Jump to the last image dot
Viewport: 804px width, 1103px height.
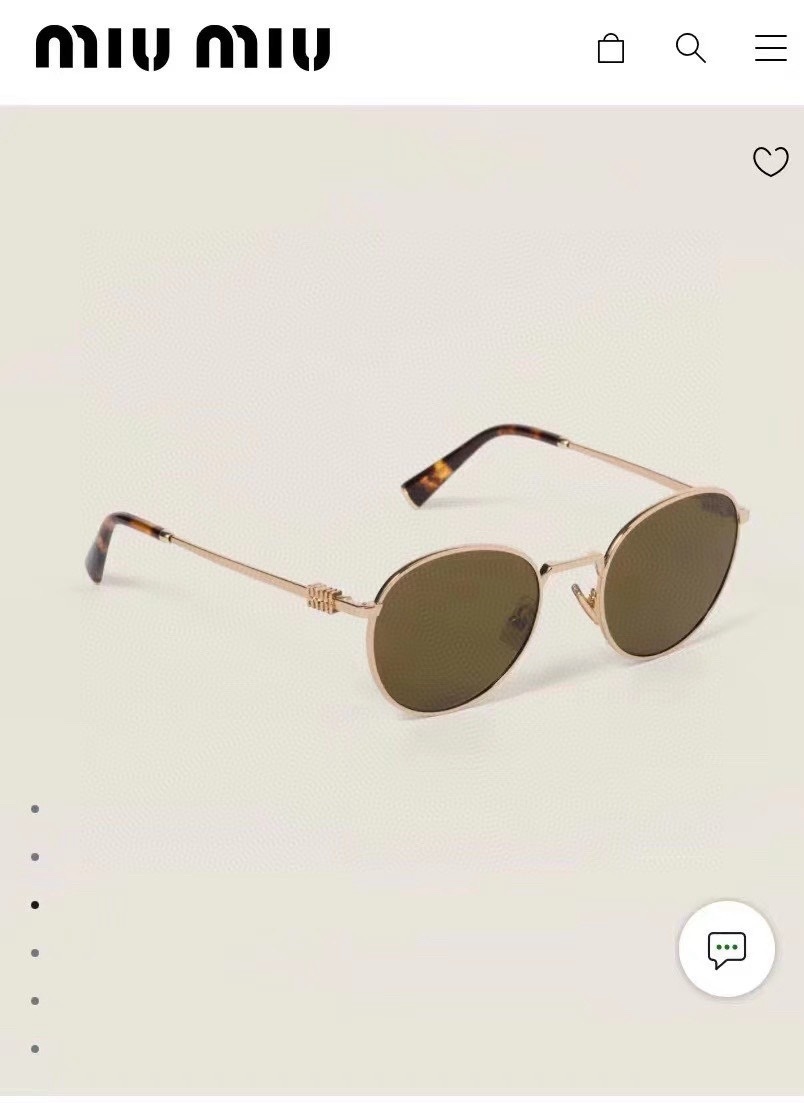(35, 1049)
